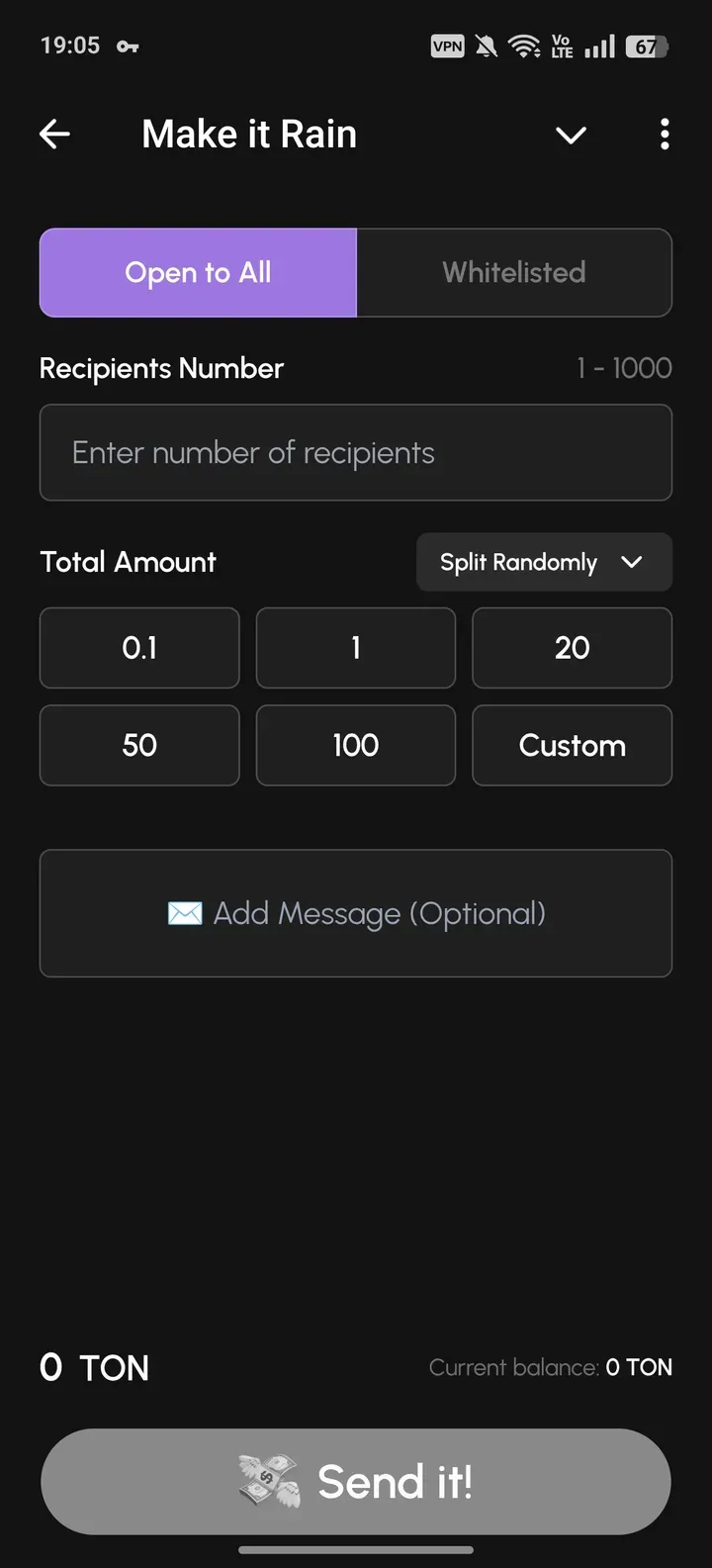
Task: Click the back arrow to exit Make it Rain
Action: point(54,134)
